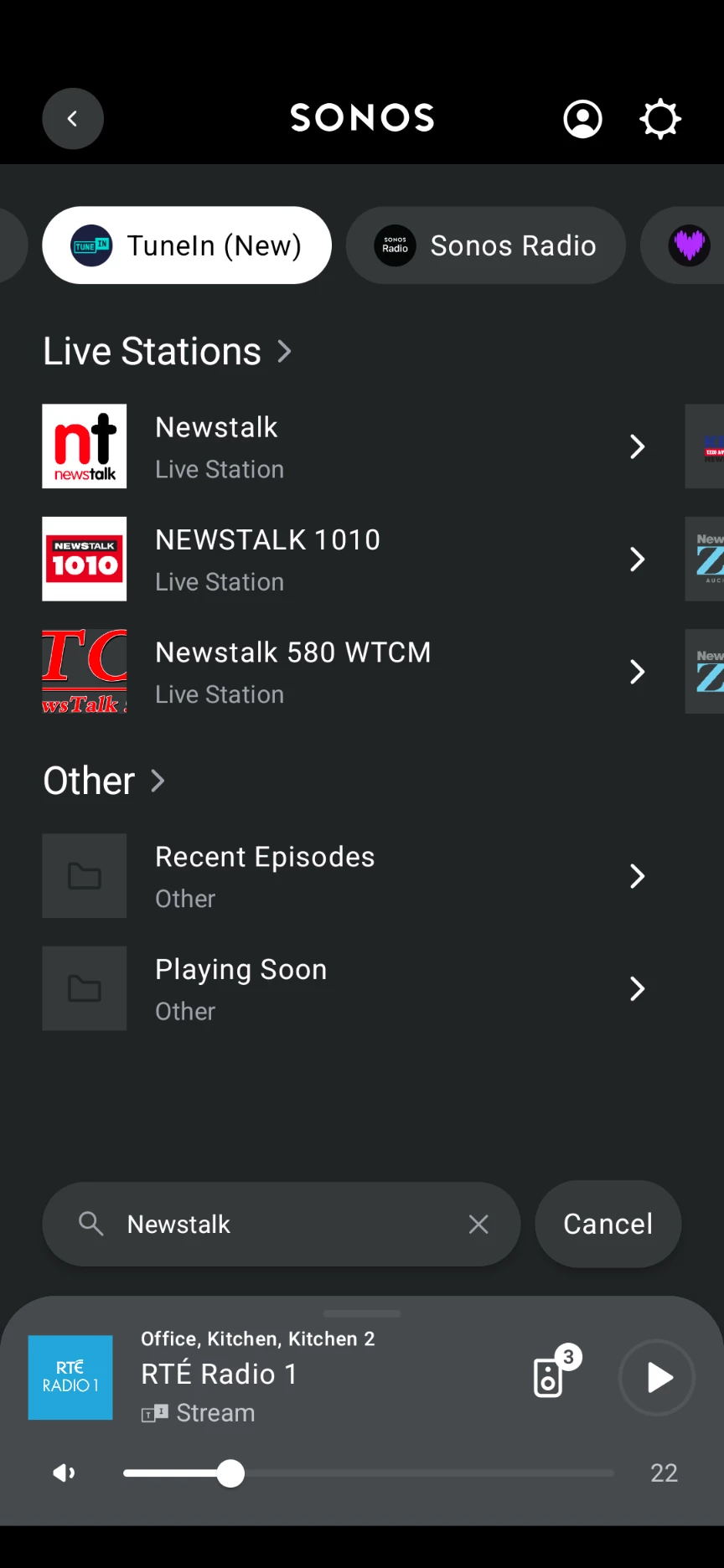Screen dimensions: 724x1568
Task: Mute with the volume speaker icon
Action: click(x=65, y=1473)
